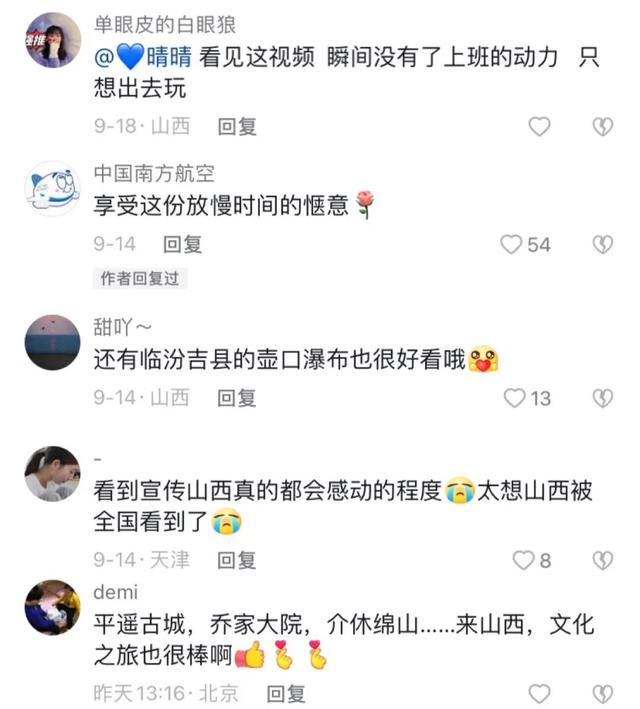Image resolution: width=640 pixels, height=709 pixels.
Task: Reply to the comment posted from 天津
Action: pos(237,560)
